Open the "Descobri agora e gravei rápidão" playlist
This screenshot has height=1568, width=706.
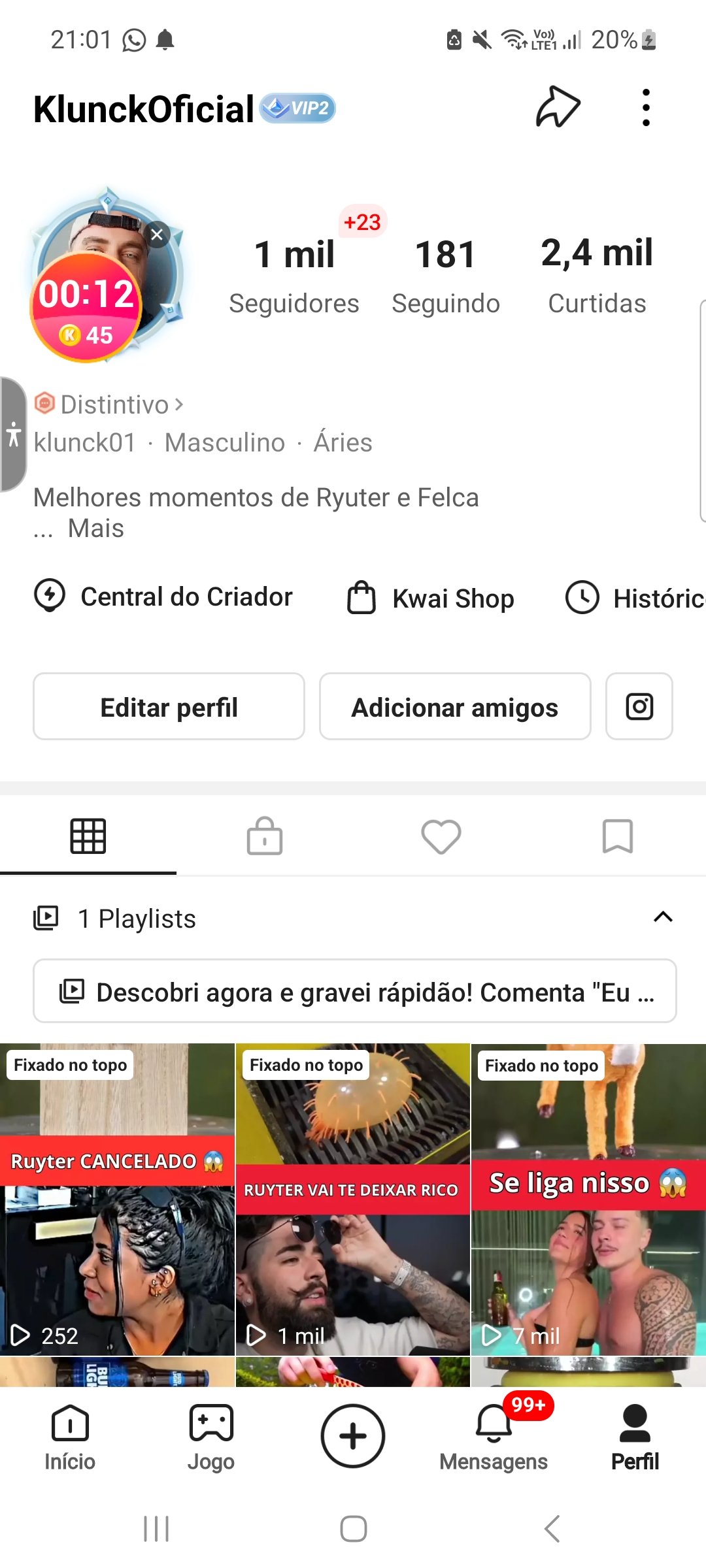click(355, 991)
